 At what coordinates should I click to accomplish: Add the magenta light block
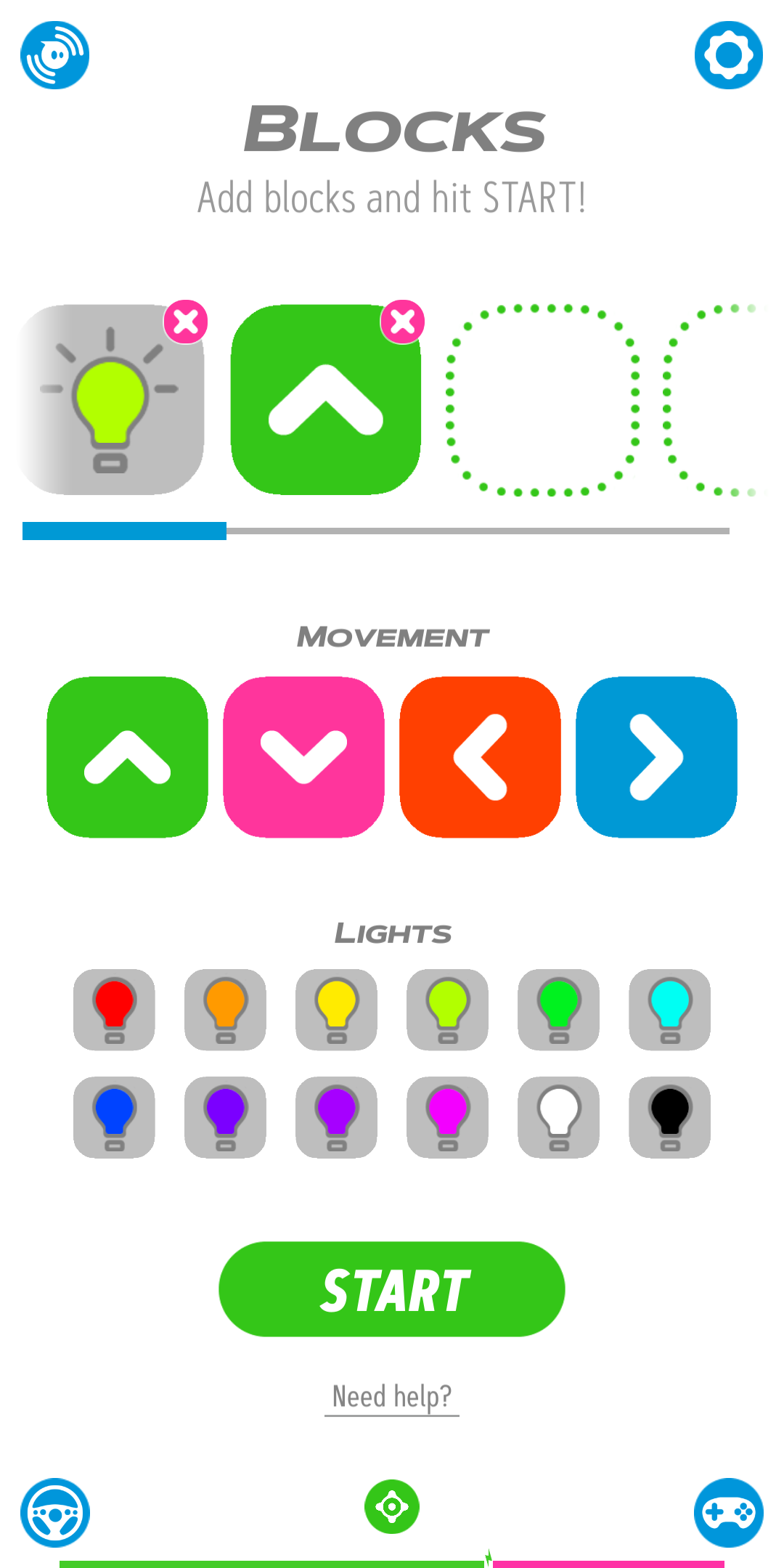(447, 1117)
